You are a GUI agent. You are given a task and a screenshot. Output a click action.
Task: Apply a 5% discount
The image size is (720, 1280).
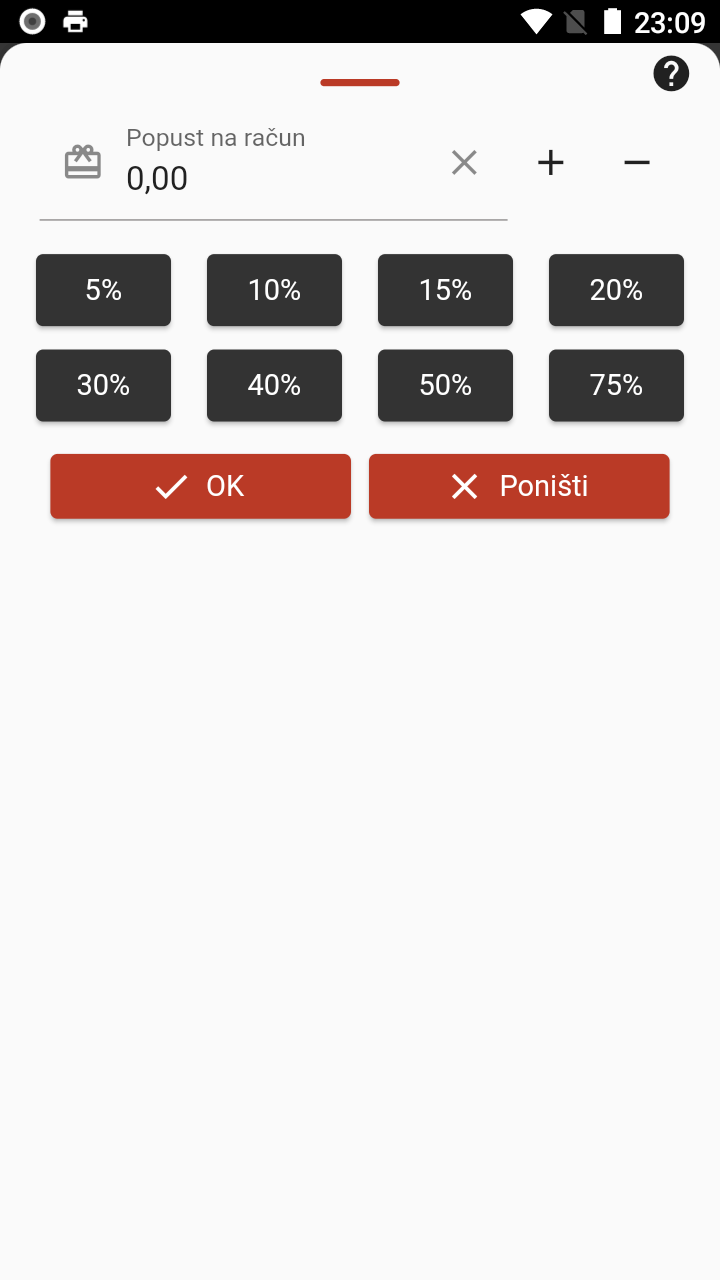[x=103, y=290]
